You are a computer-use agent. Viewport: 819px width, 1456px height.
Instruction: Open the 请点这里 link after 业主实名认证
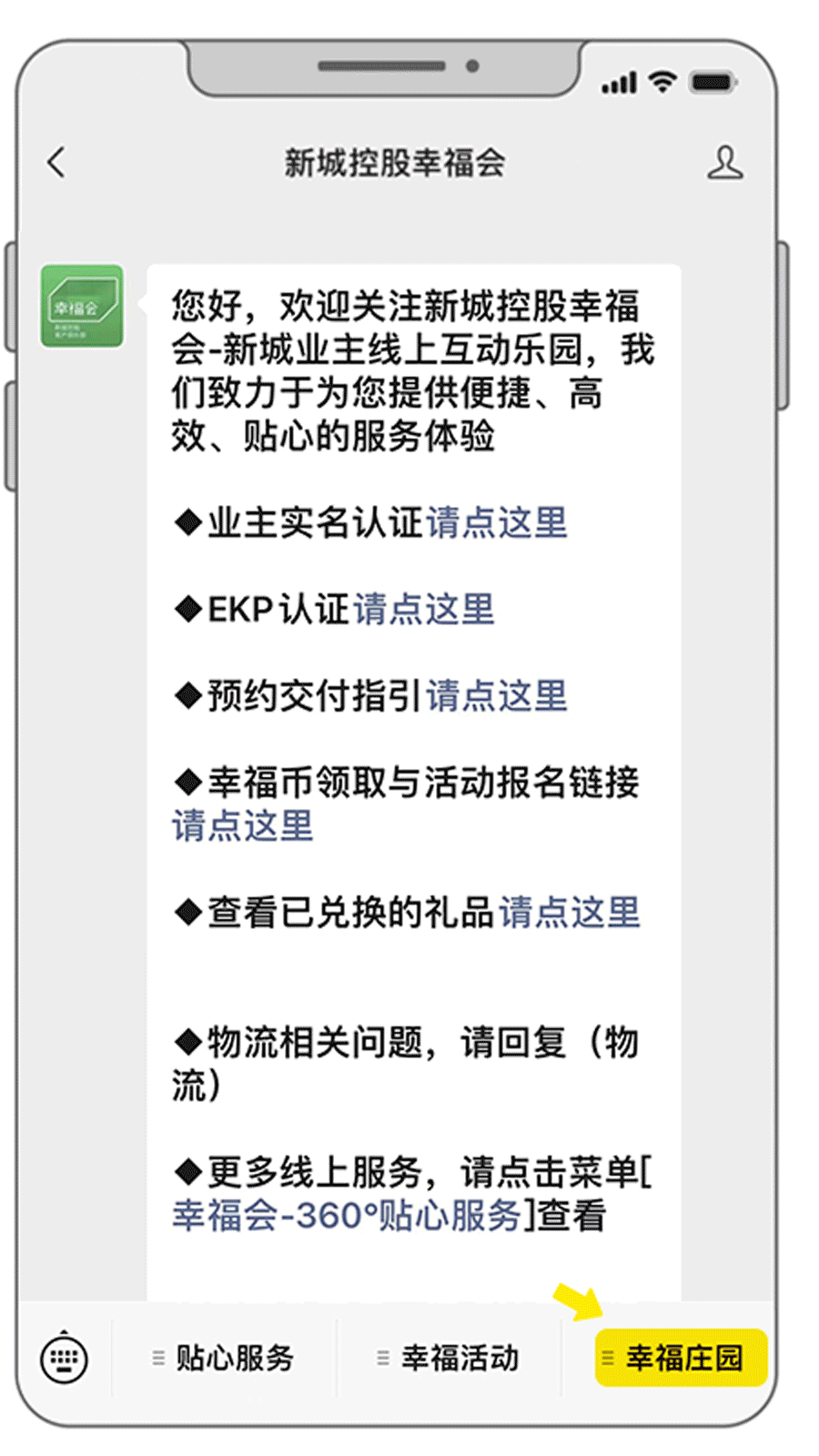click(x=497, y=522)
